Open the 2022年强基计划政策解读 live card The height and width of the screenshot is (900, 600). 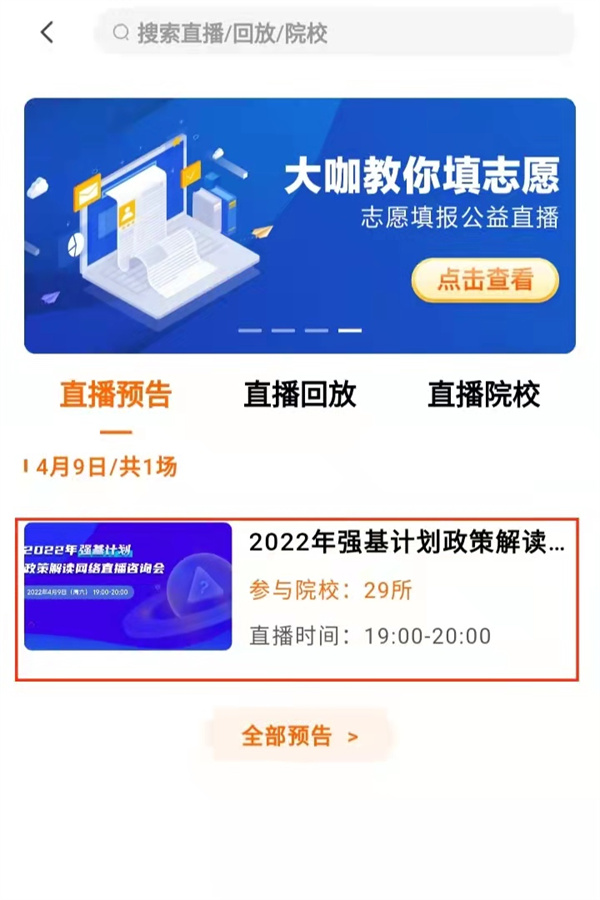(298, 598)
